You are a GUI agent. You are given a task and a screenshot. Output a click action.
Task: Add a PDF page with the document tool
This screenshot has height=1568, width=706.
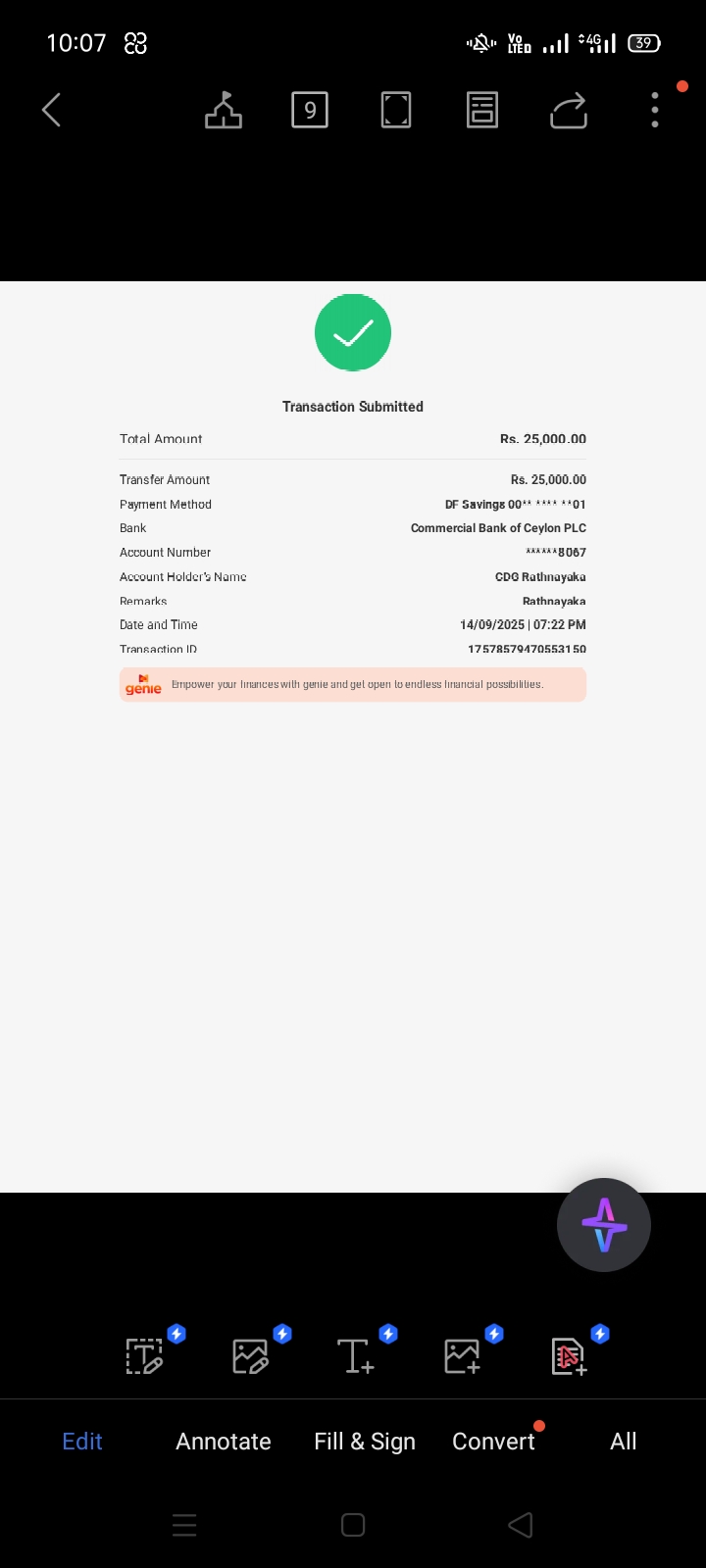point(568,1356)
